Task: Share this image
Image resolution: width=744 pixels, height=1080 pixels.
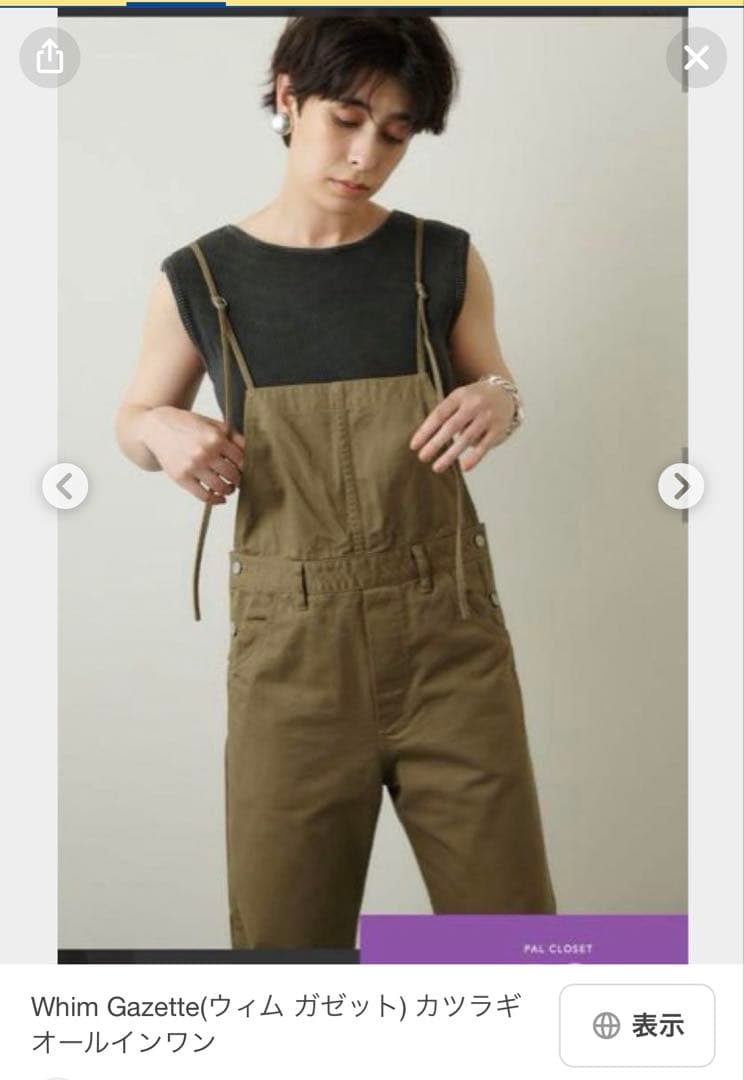Action: [49, 57]
